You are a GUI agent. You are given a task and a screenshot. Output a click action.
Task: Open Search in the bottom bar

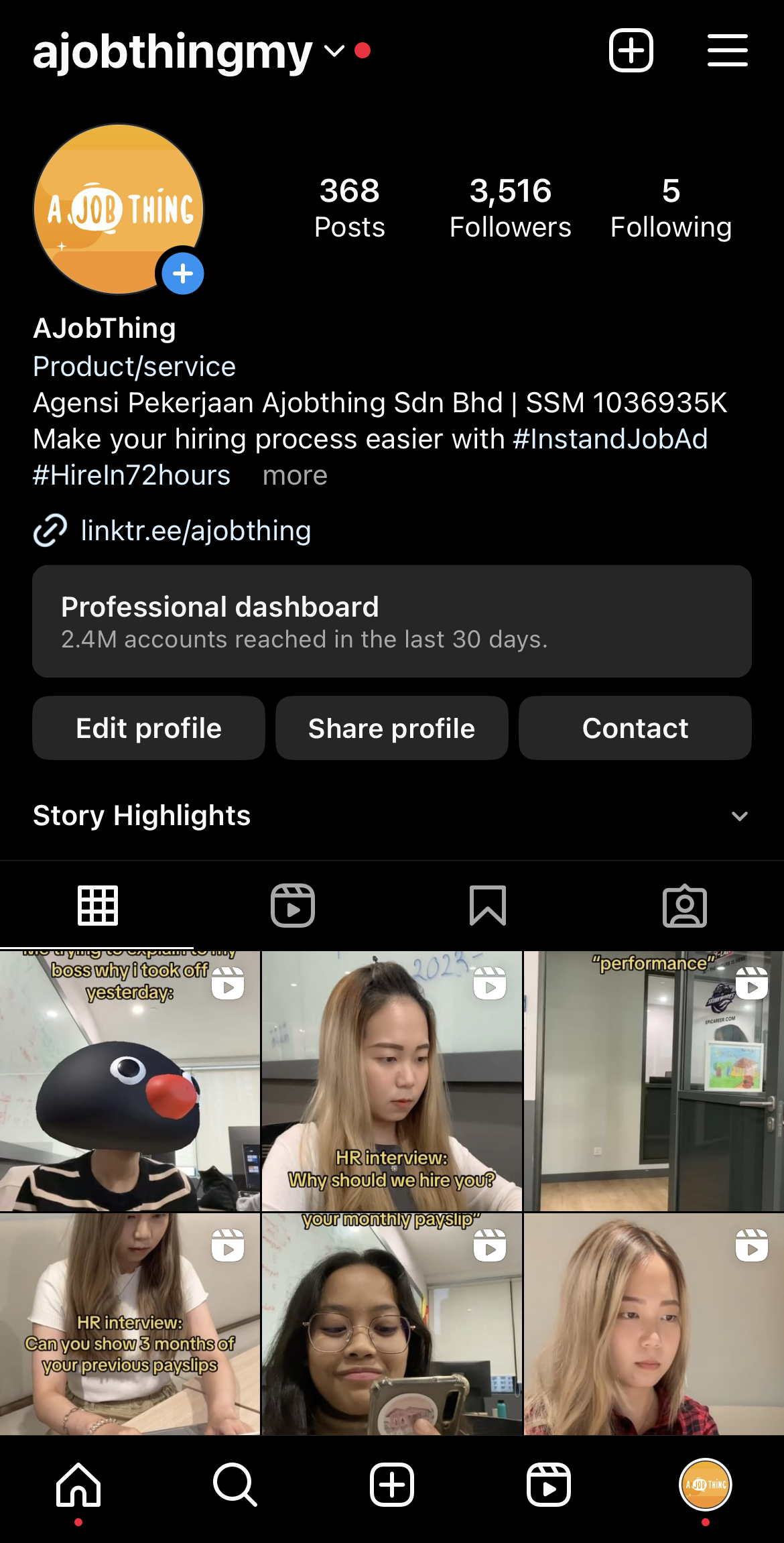click(235, 1485)
